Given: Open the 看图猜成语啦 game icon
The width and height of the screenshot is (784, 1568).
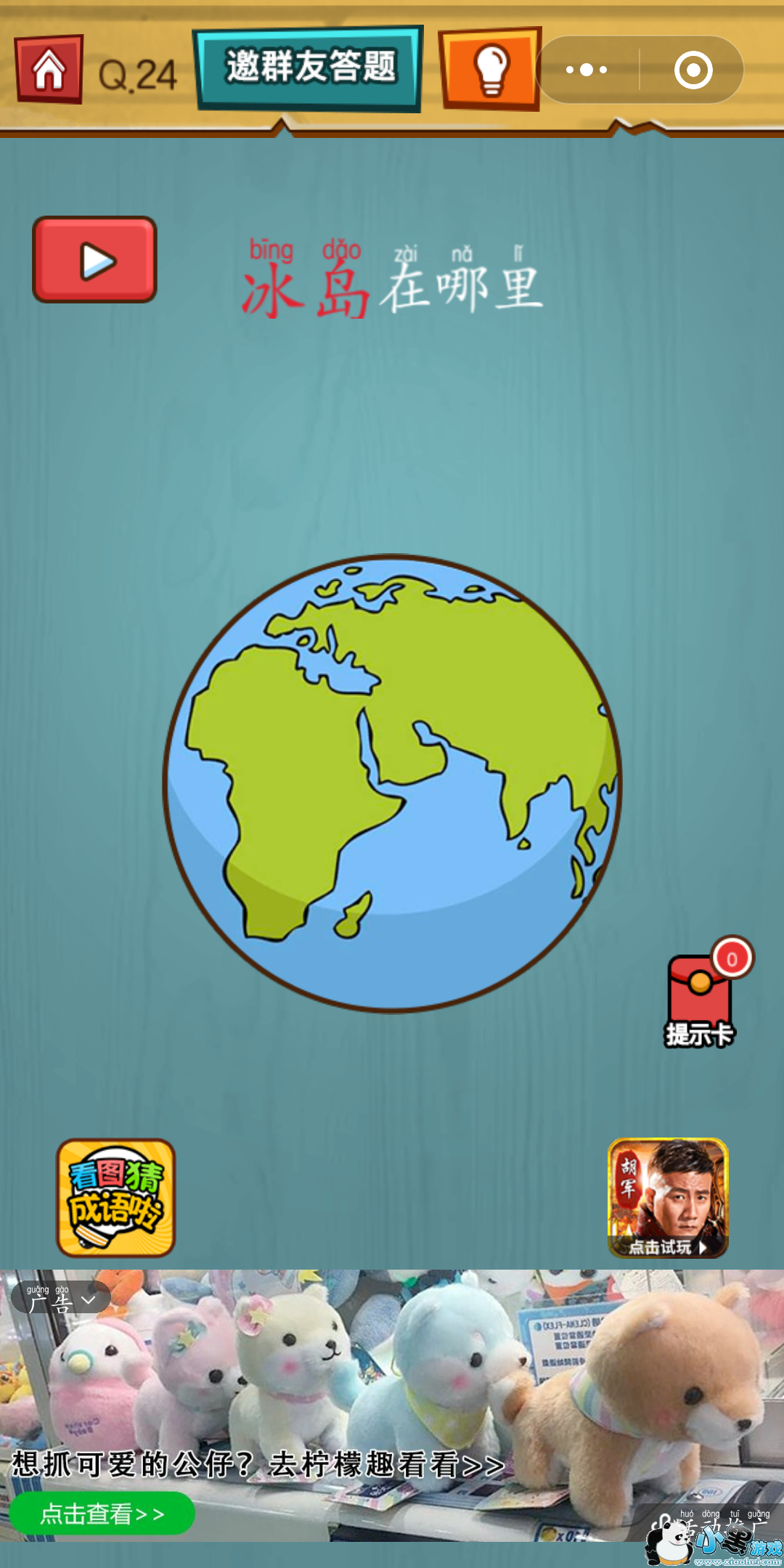Looking at the screenshot, I should 116,1198.
